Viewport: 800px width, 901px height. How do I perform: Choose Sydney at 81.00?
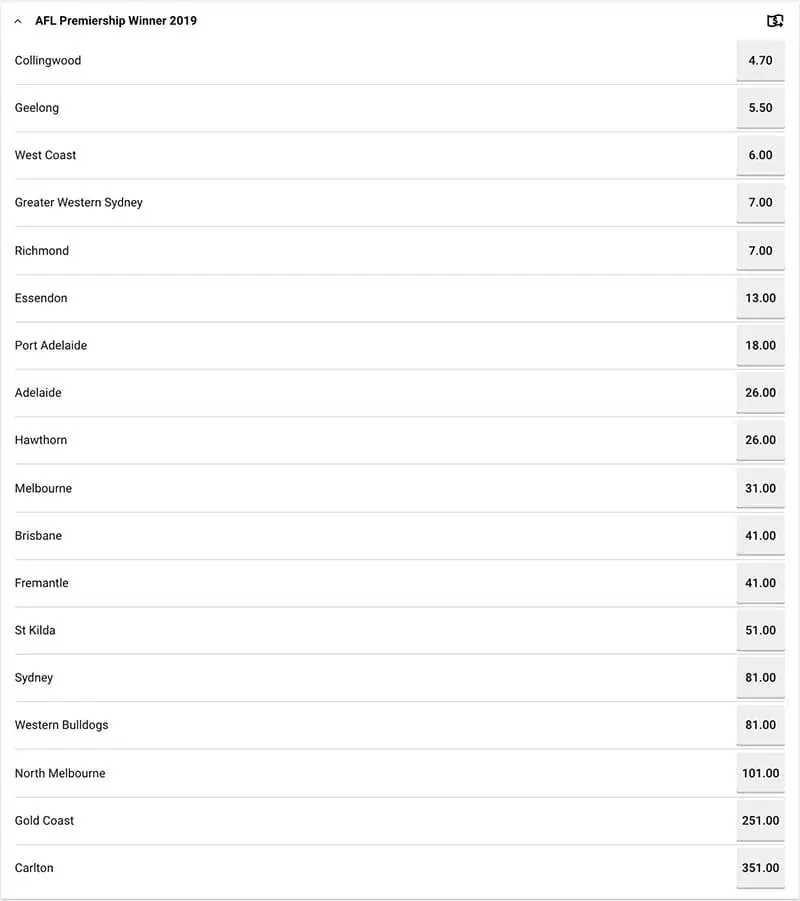tap(760, 678)
